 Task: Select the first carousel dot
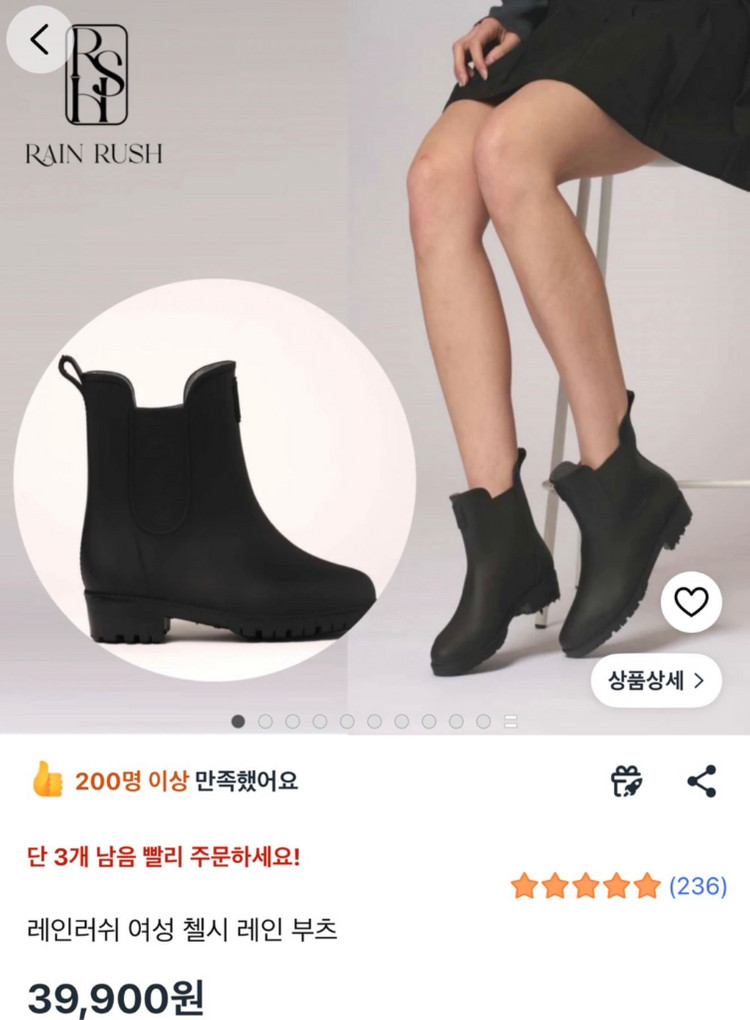coord(238,720)
